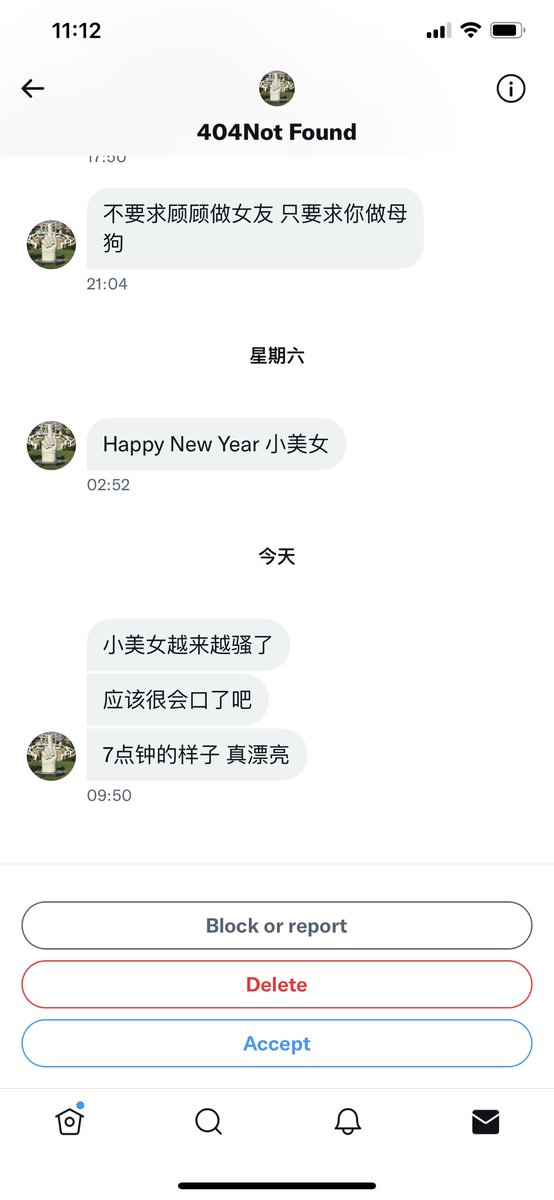Open the Search tab

(208, 1122)
